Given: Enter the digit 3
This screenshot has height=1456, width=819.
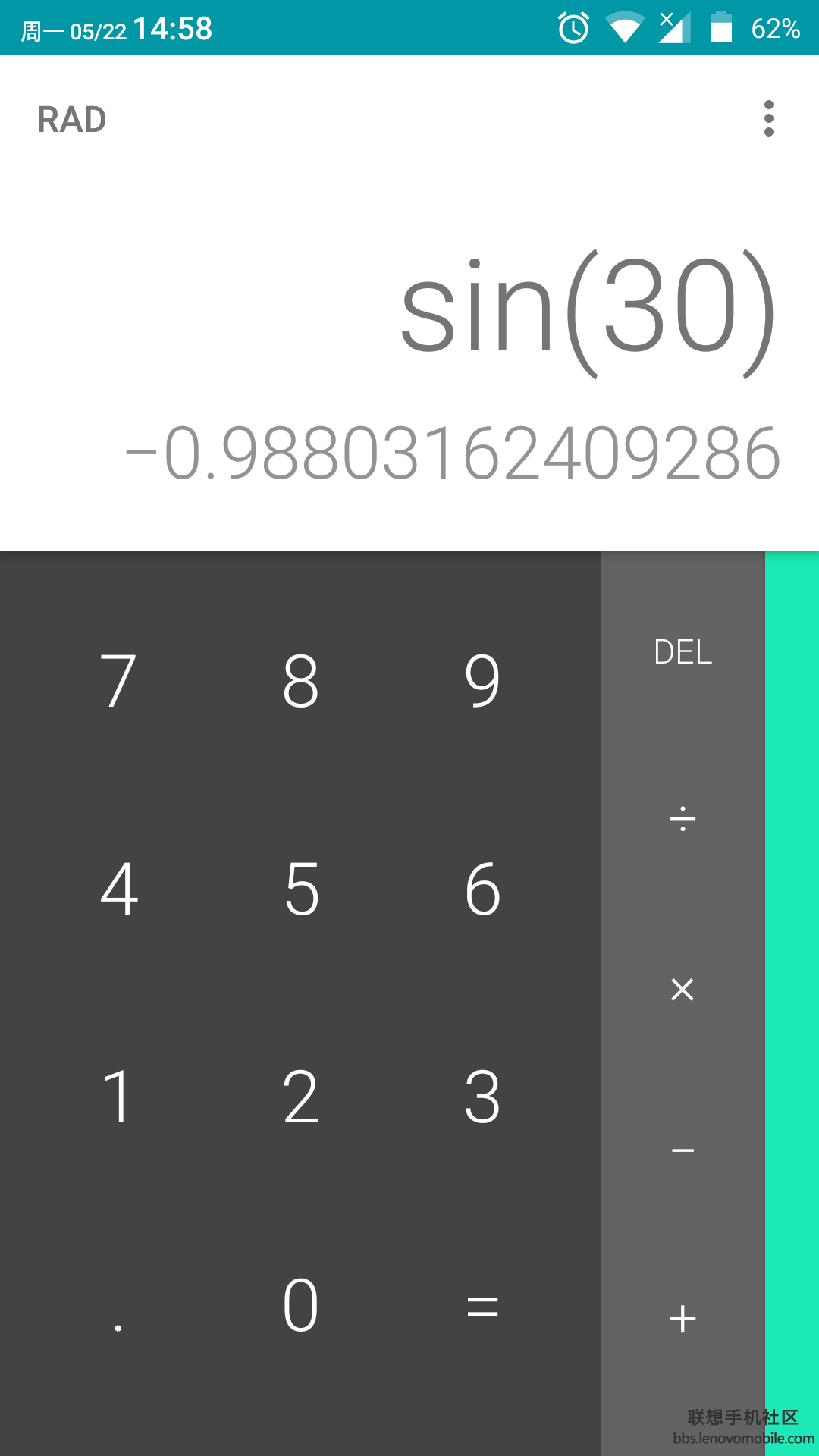Looking at the screenshot, I should pos(482,1097).
